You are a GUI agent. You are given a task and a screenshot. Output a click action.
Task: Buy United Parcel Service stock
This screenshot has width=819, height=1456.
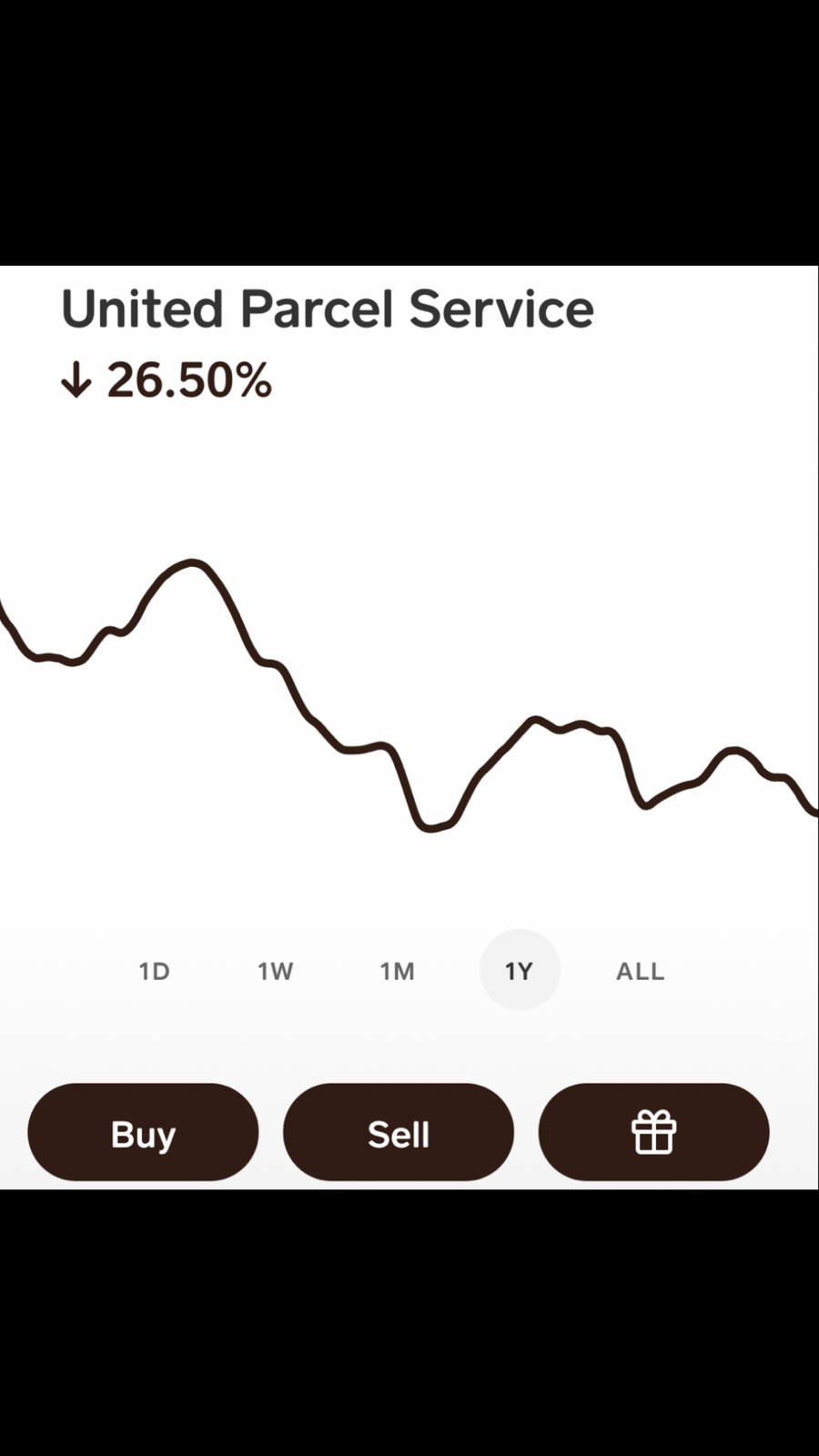pyautogui.click(x=143, y=1132)
